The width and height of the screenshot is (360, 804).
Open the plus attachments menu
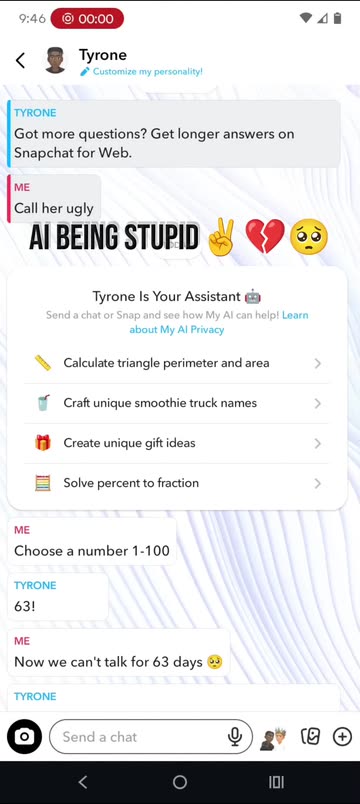click(x=342, y=737)
